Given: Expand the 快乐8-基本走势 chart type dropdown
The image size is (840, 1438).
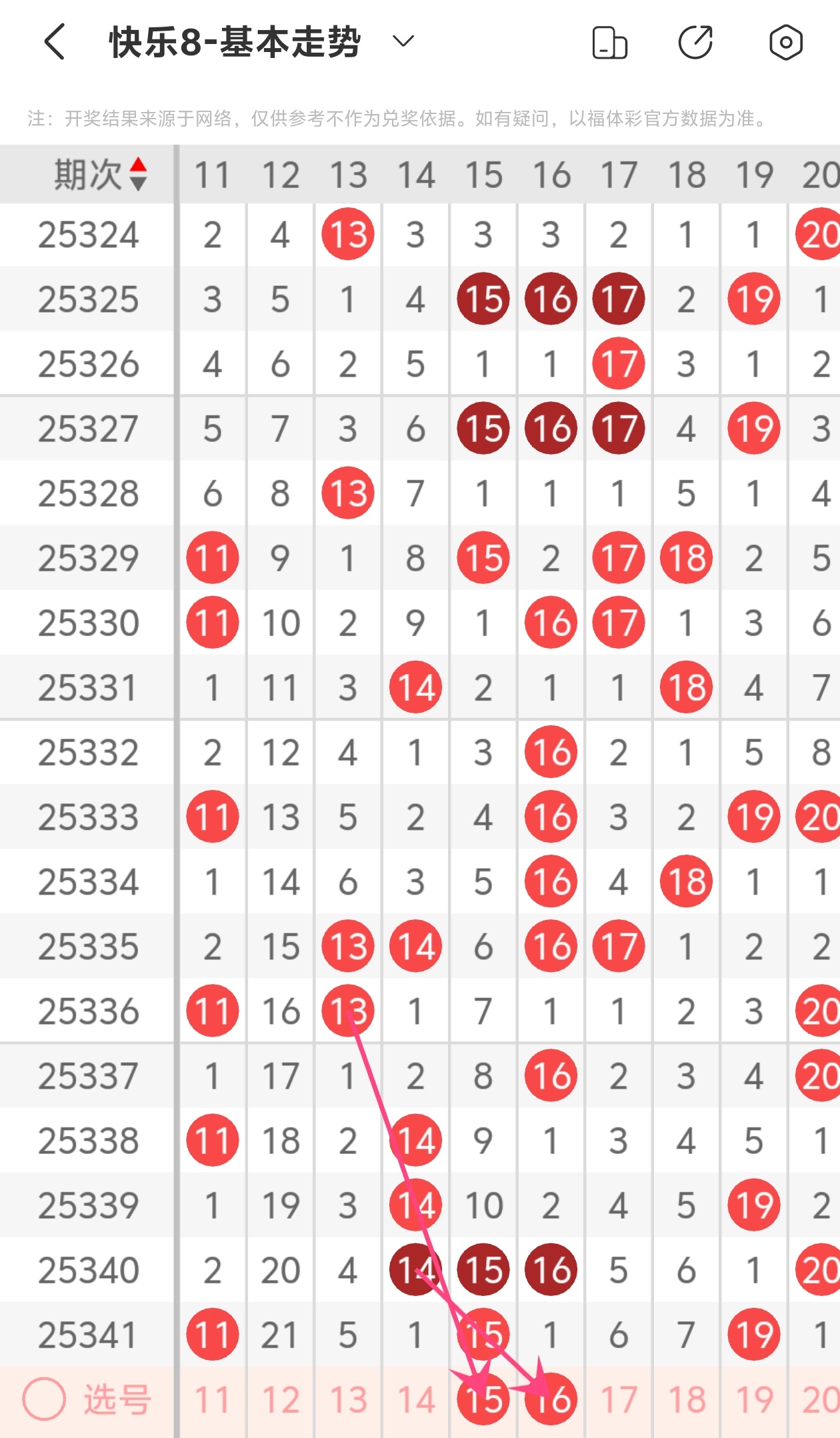Looking at the screenshot, I should (x=403, y=42).
